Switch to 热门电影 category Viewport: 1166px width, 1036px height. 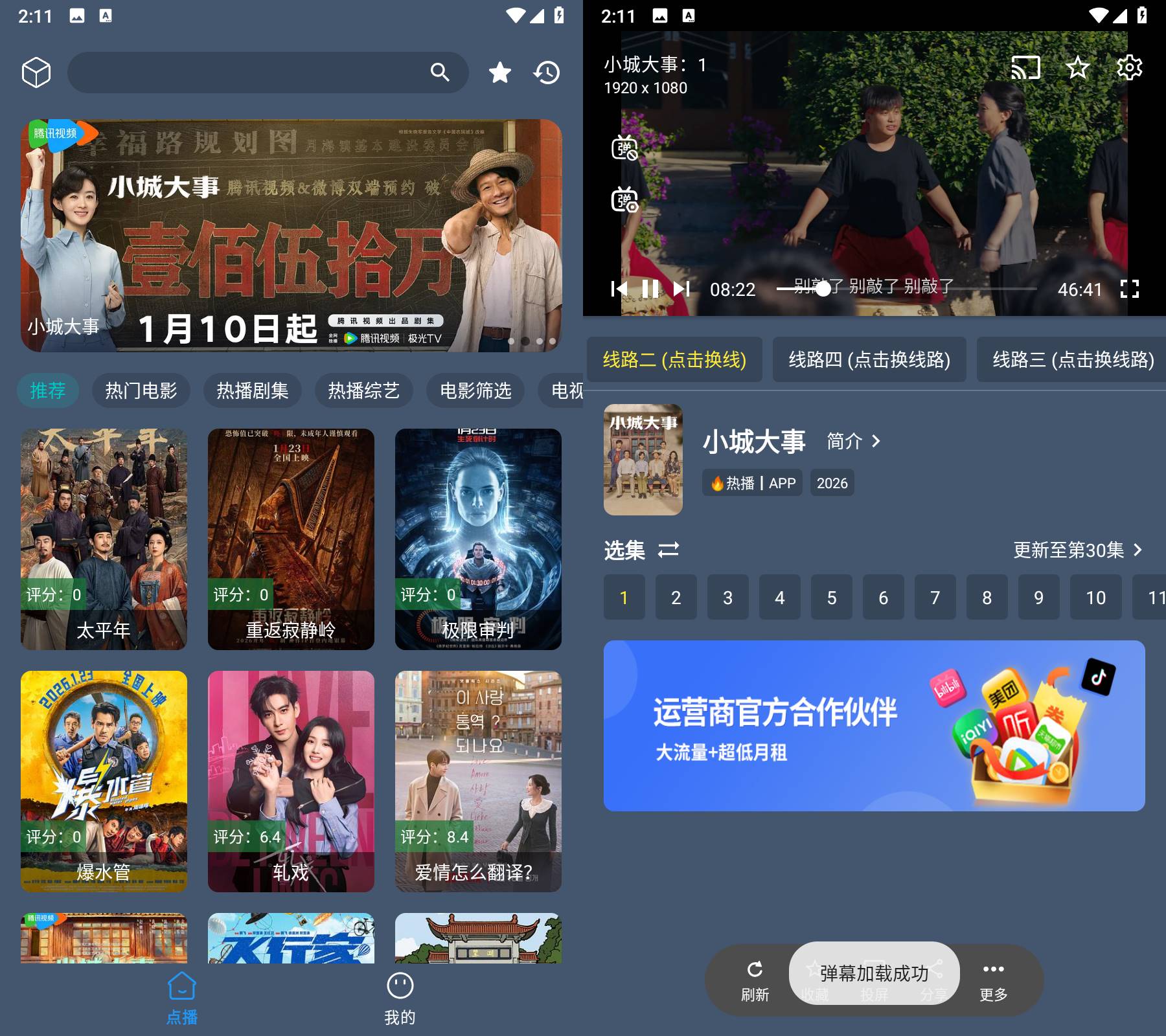click(x=141, y=390)
